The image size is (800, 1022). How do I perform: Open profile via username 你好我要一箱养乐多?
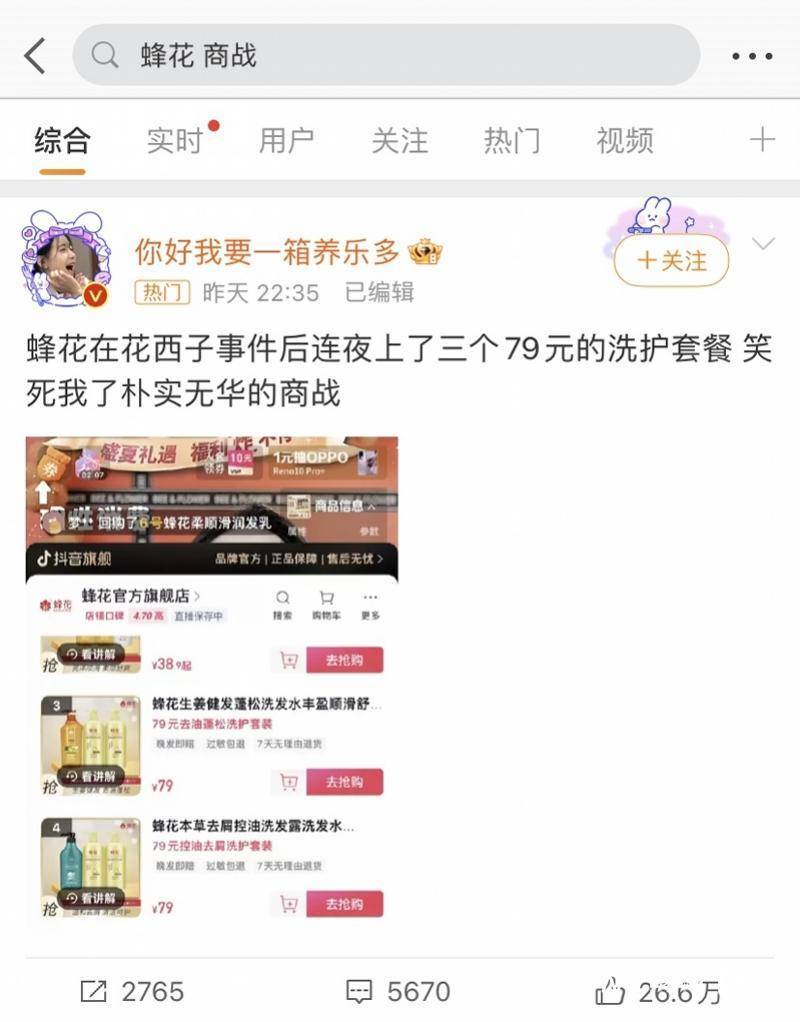click(x=267, y=251)
